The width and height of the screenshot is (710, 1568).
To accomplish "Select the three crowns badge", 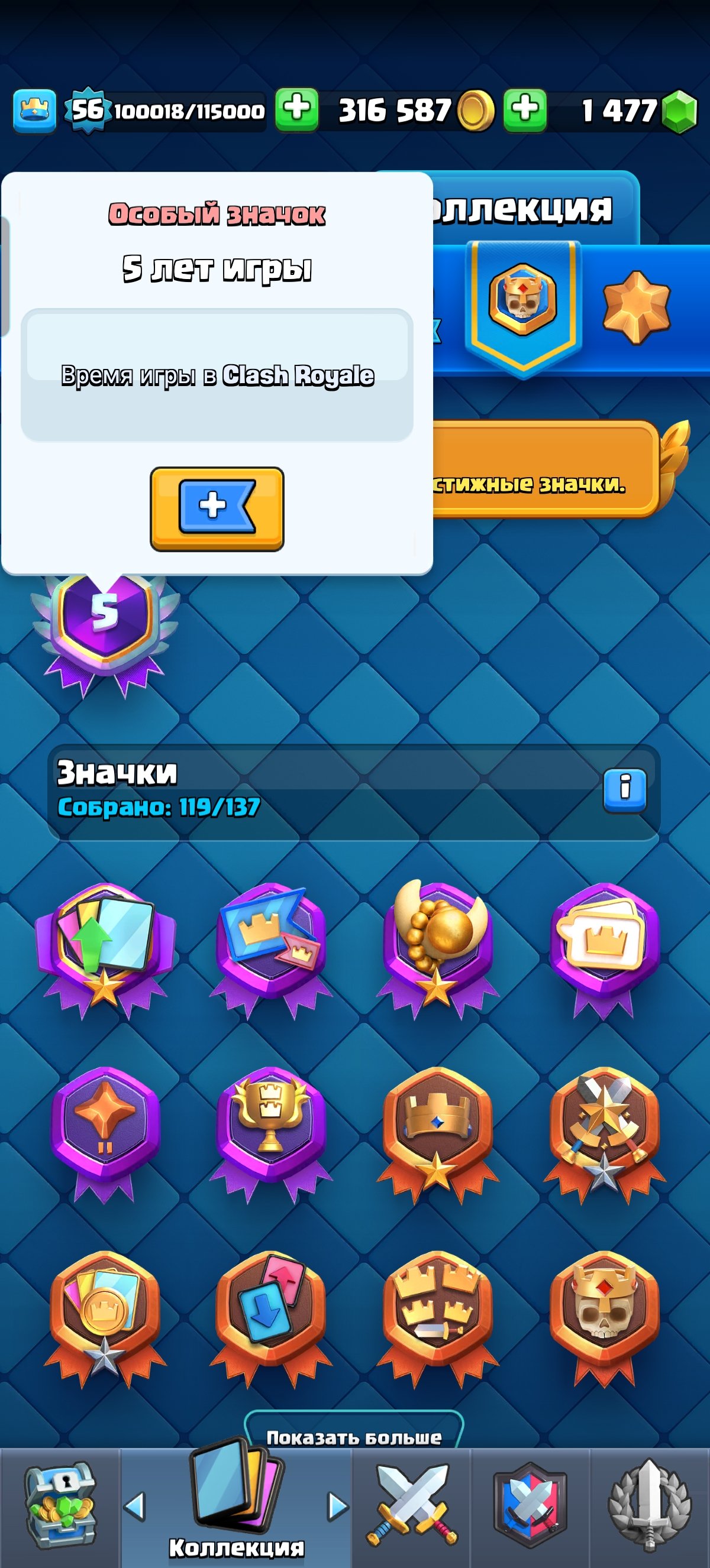I will (437, 1315).
